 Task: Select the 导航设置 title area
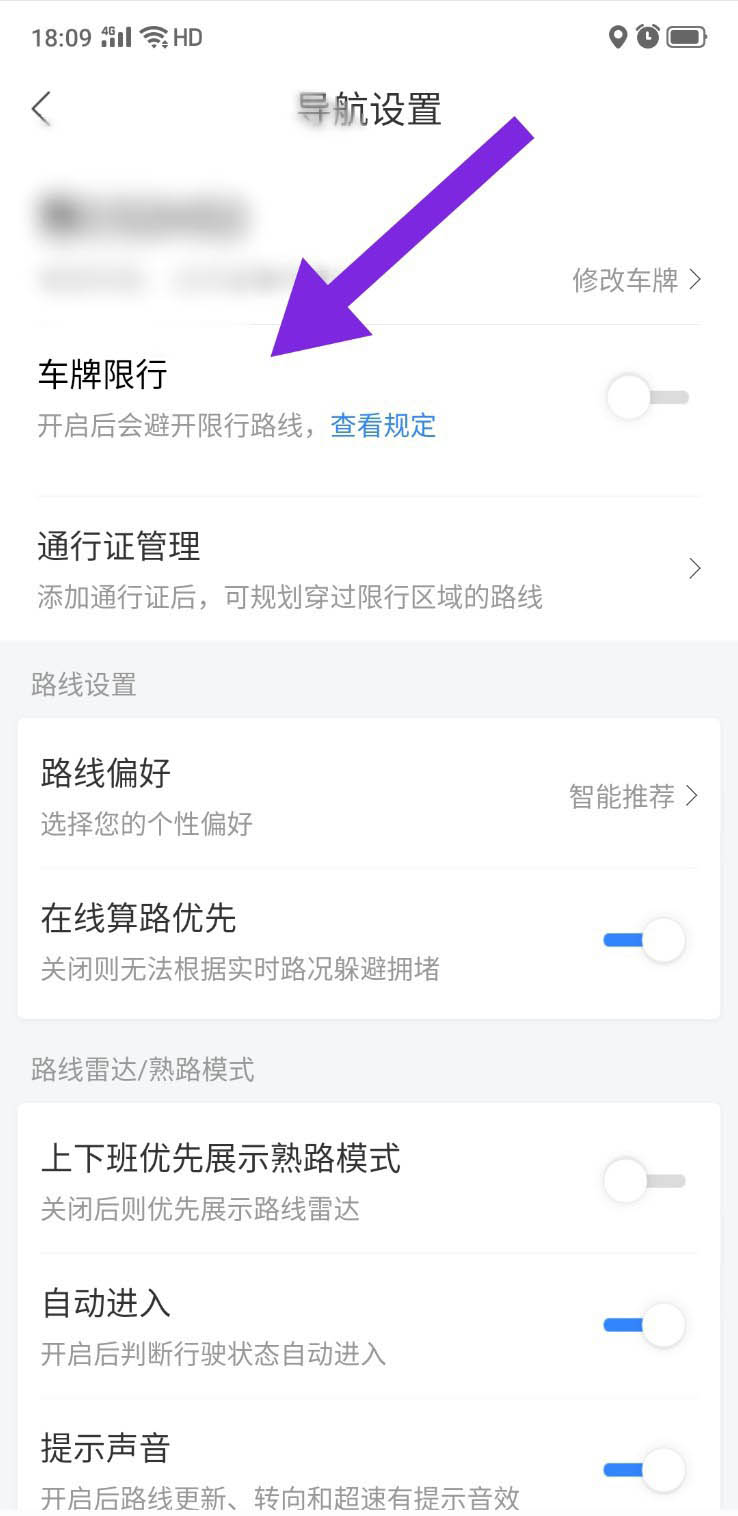click(369, 111)
